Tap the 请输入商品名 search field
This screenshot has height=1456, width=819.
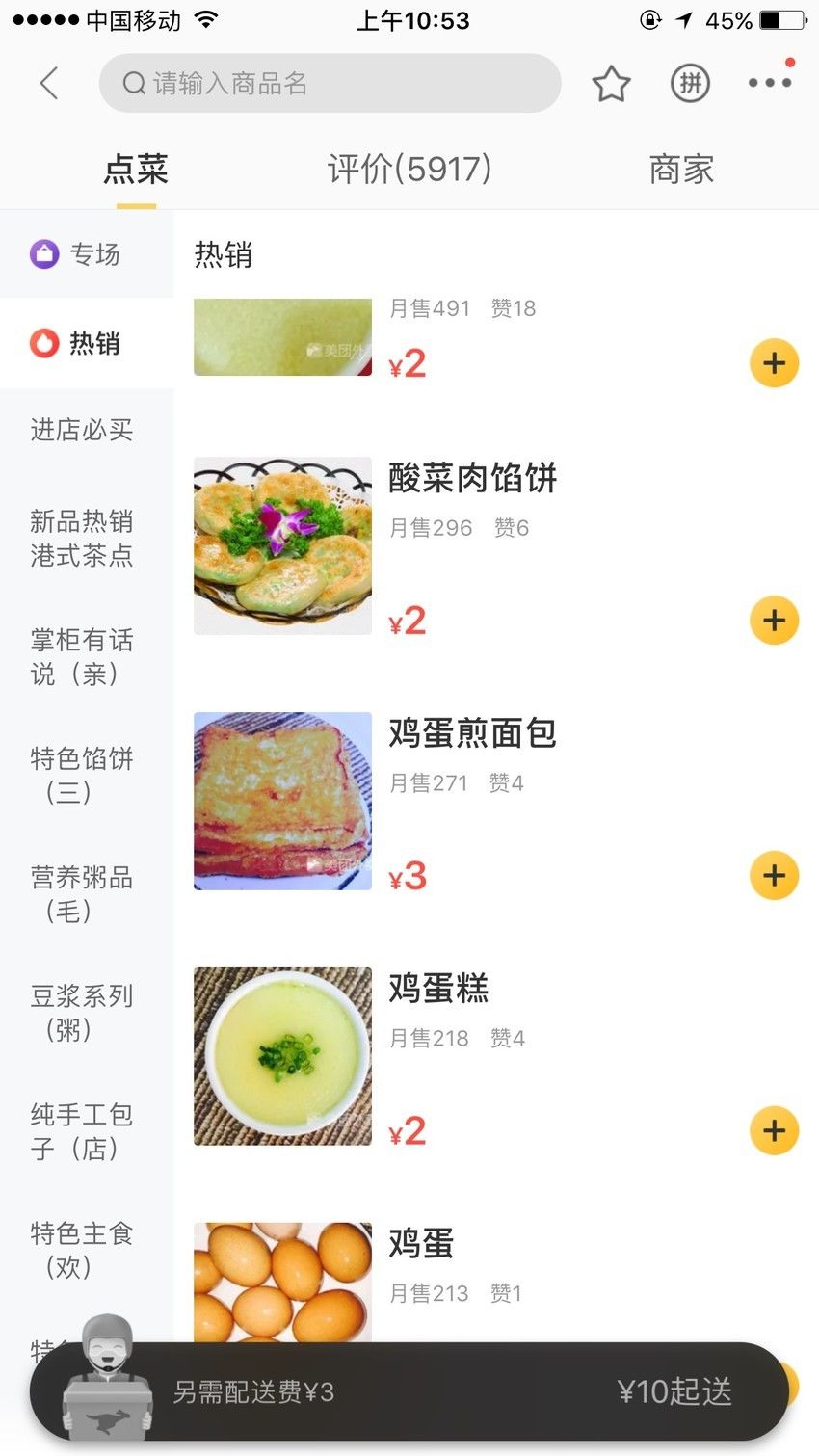(x=330, y=84)
